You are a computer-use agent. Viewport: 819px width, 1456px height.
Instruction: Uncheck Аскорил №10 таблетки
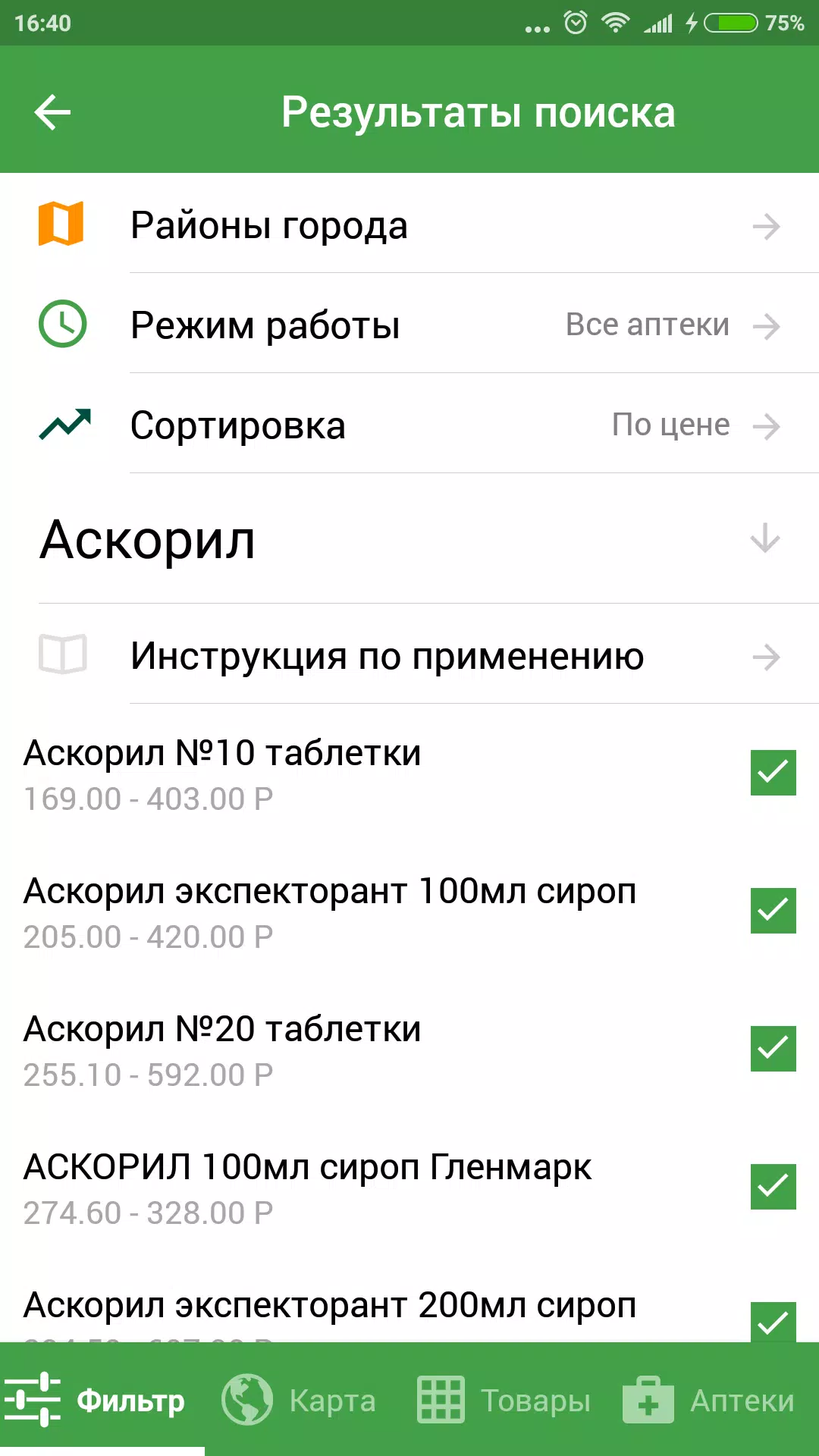click(773, 773)
